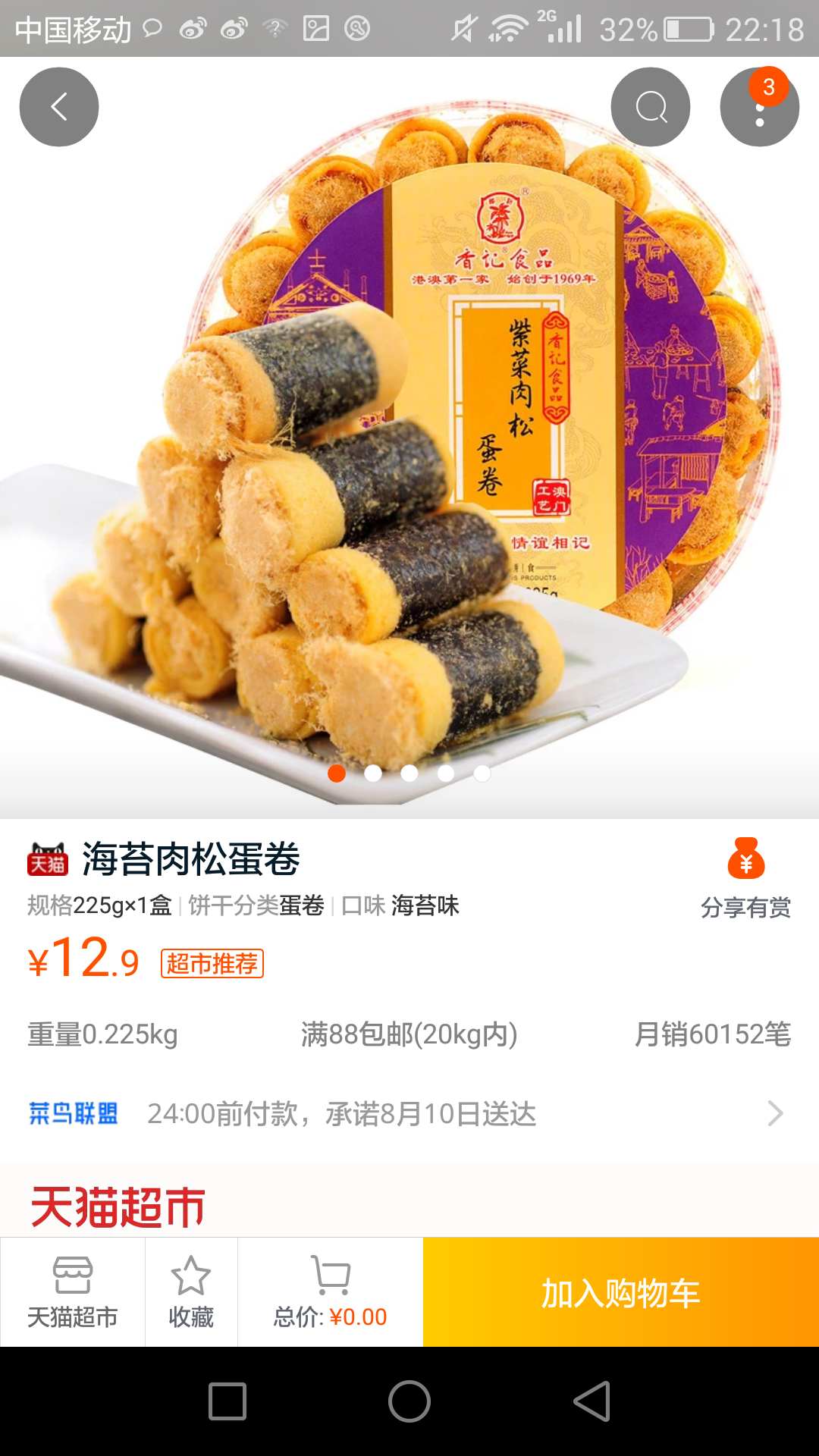Open the overflow menu with badge 3
Screen dimensions: 819x1456
pos(759,107)
